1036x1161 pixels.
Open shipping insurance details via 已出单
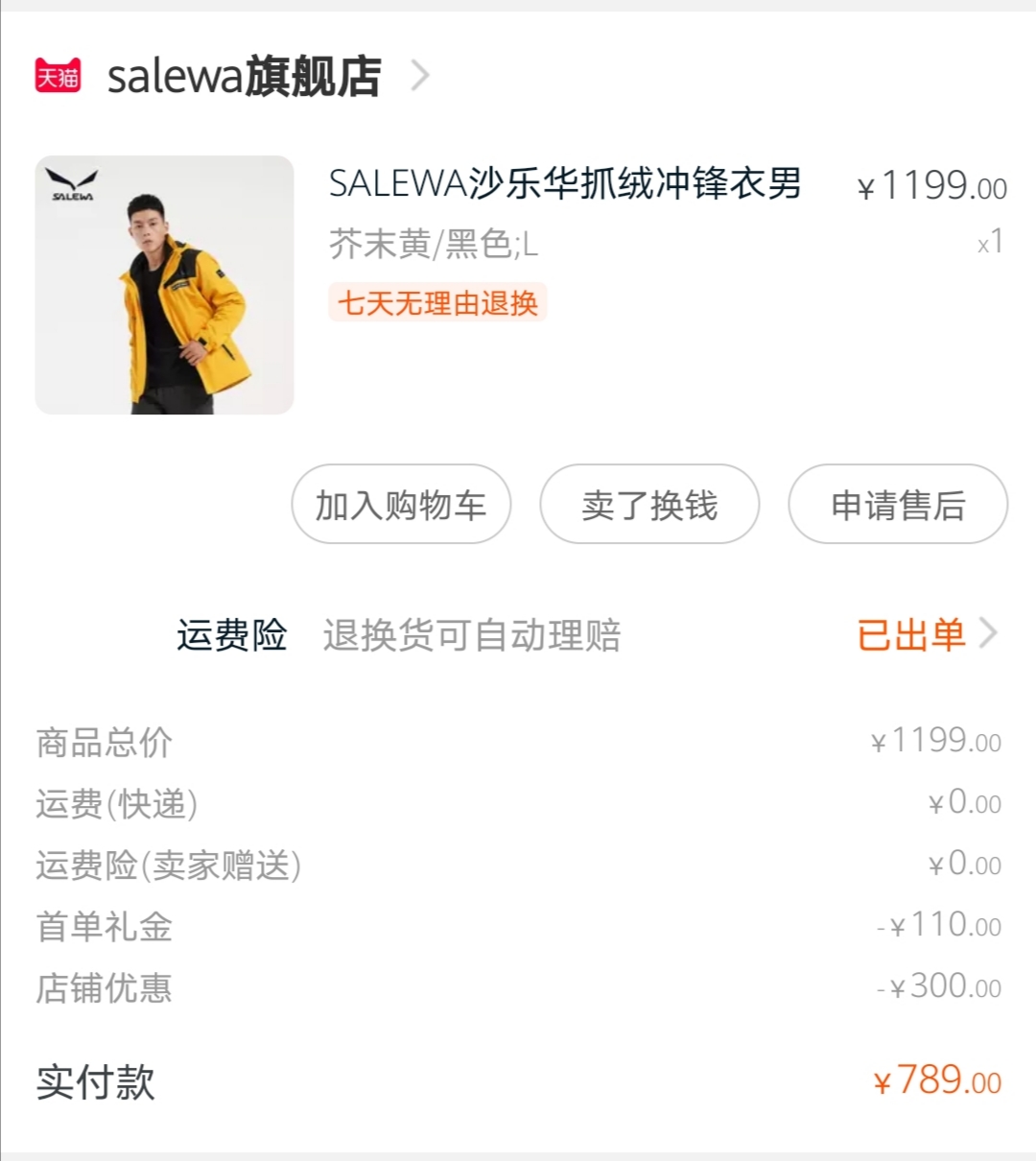pos(908,633)
